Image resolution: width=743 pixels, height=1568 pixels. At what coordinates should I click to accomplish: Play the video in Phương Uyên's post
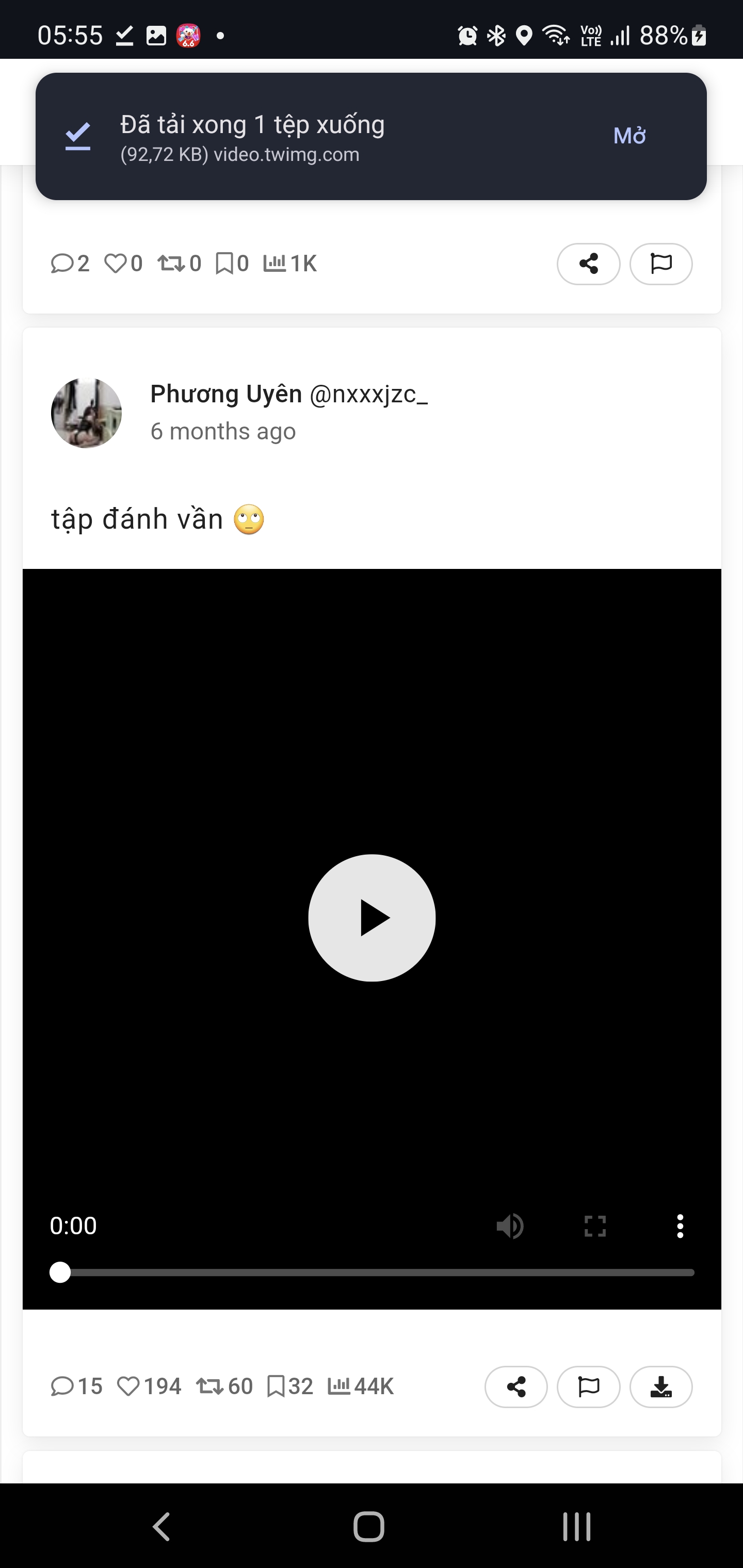pos(372,917)
